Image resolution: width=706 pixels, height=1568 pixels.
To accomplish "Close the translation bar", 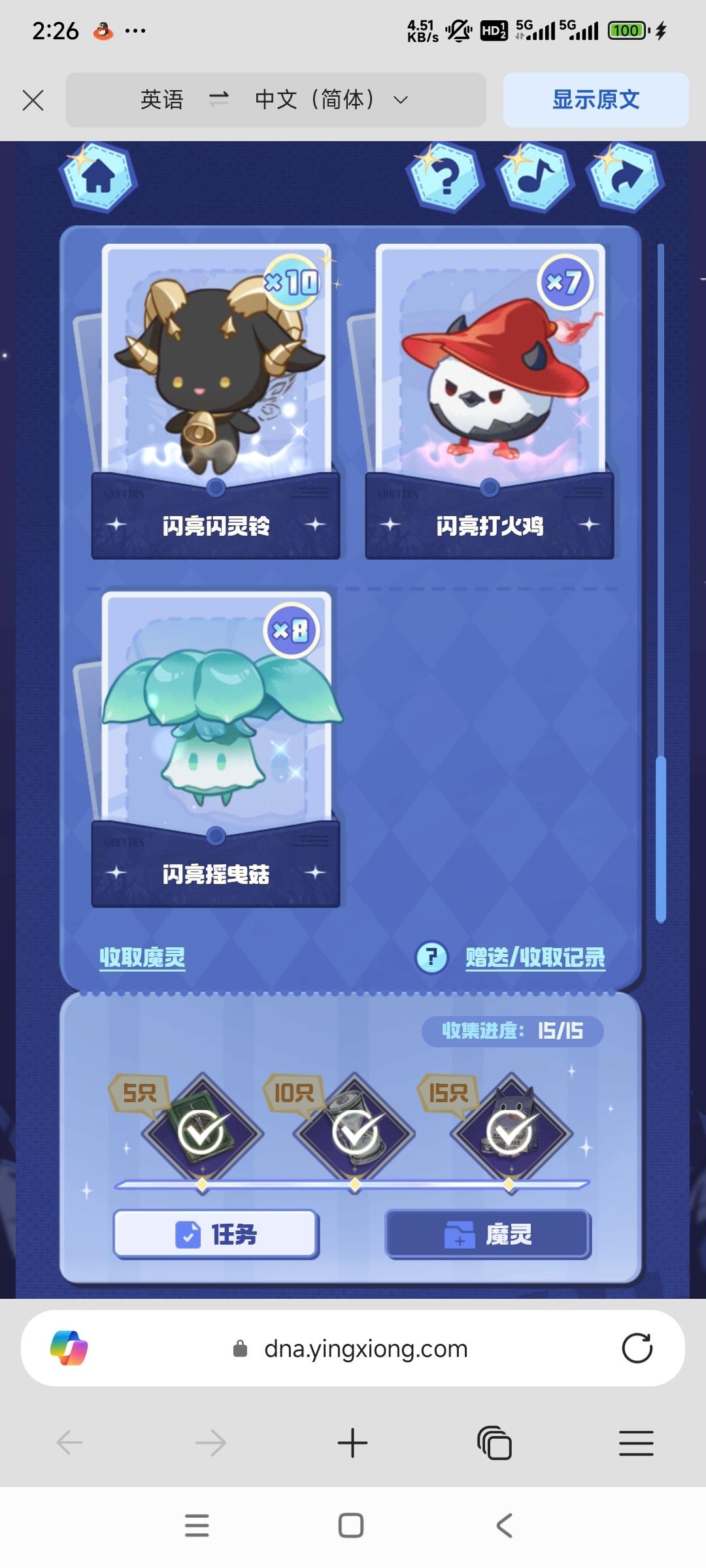I will [33, 101].
